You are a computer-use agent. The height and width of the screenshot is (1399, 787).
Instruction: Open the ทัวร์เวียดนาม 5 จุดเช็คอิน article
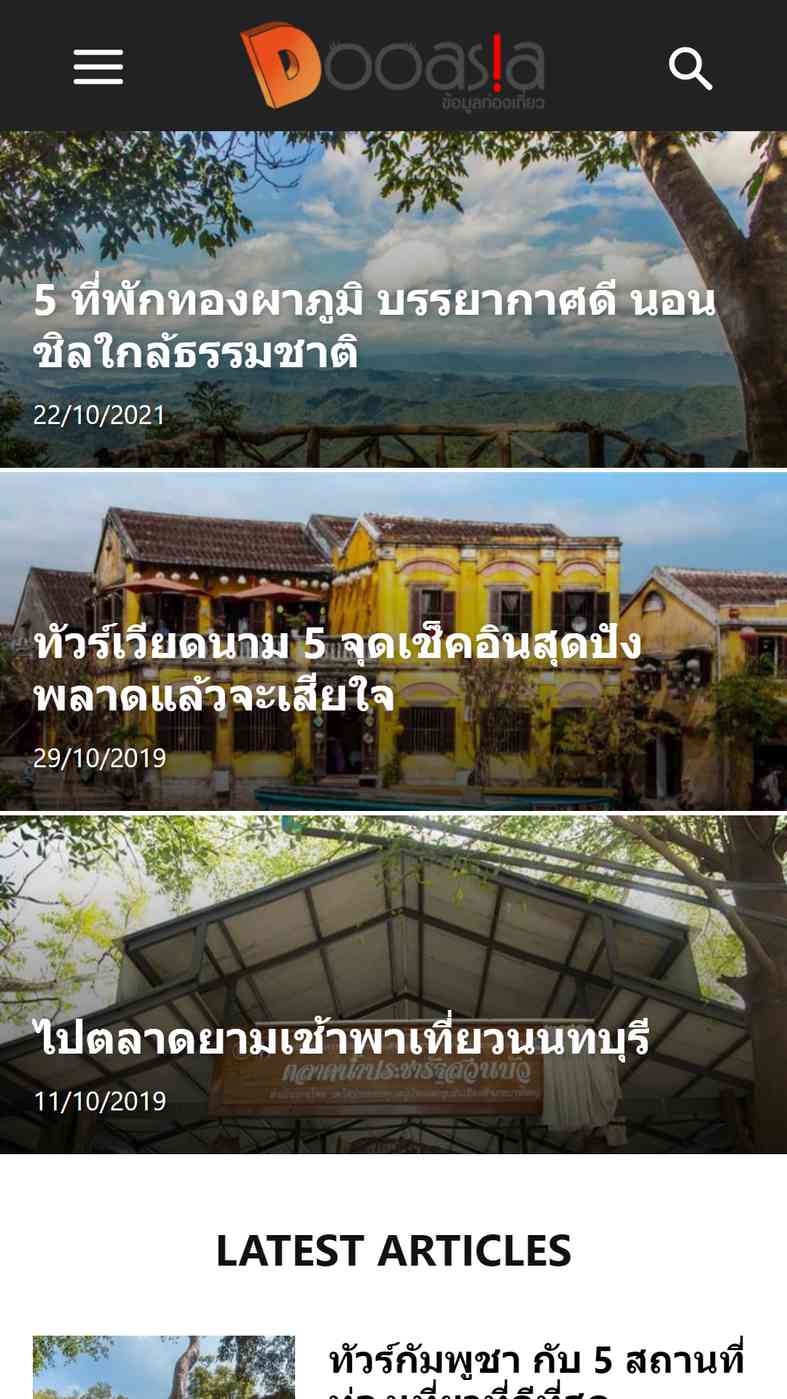(337, 670)
